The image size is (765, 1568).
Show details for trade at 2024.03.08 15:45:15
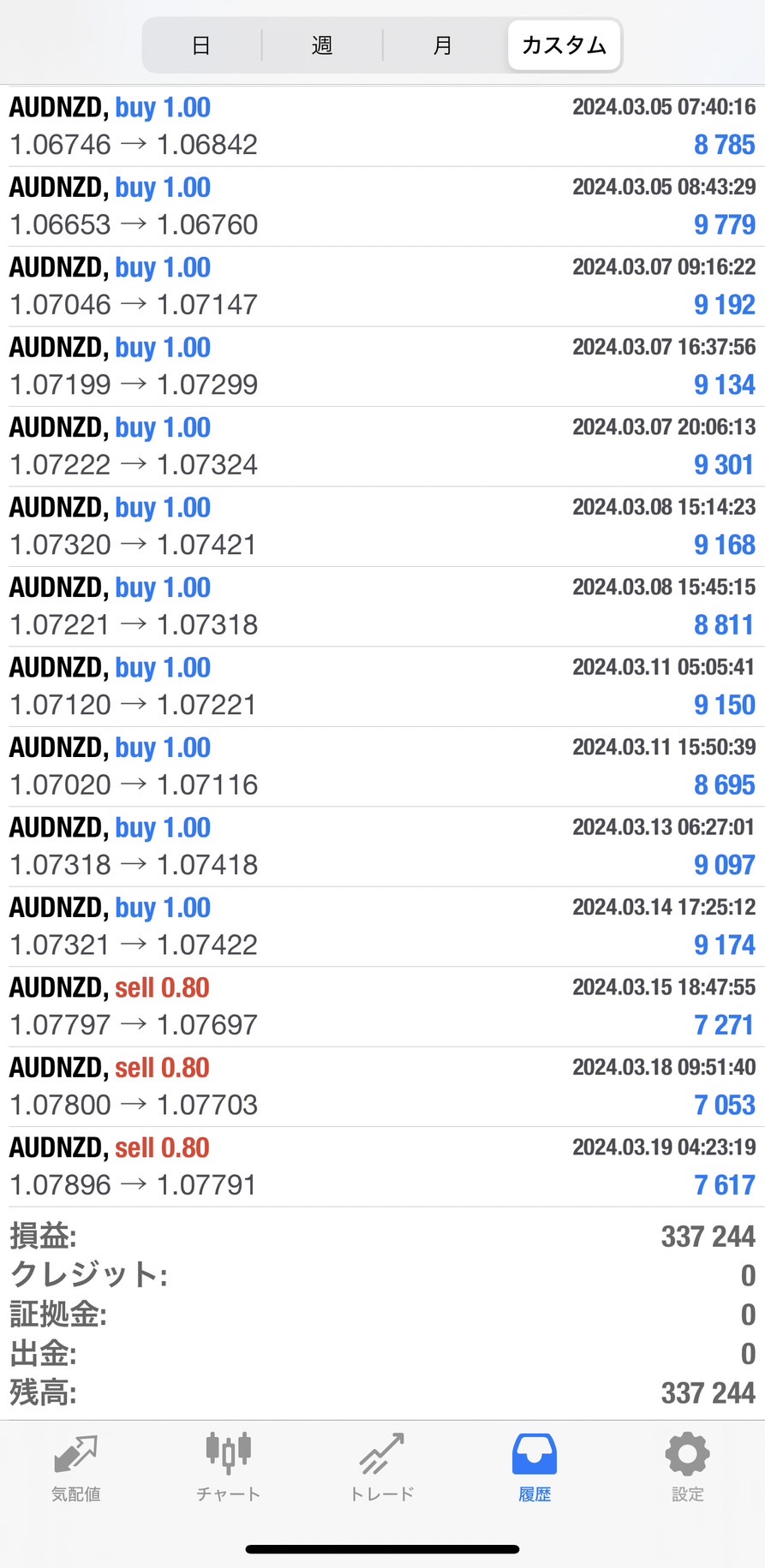(x=382, y=606)
